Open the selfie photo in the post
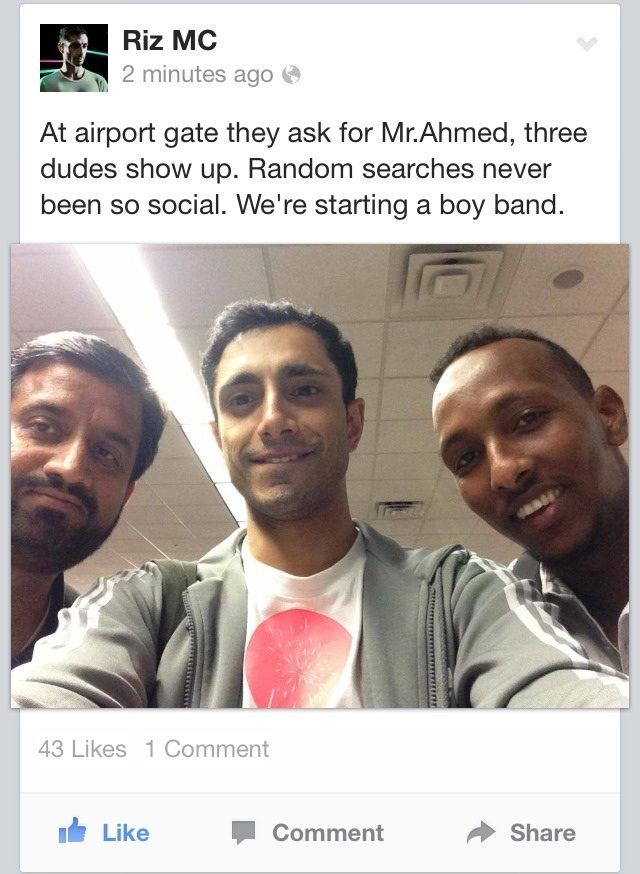 320,476
